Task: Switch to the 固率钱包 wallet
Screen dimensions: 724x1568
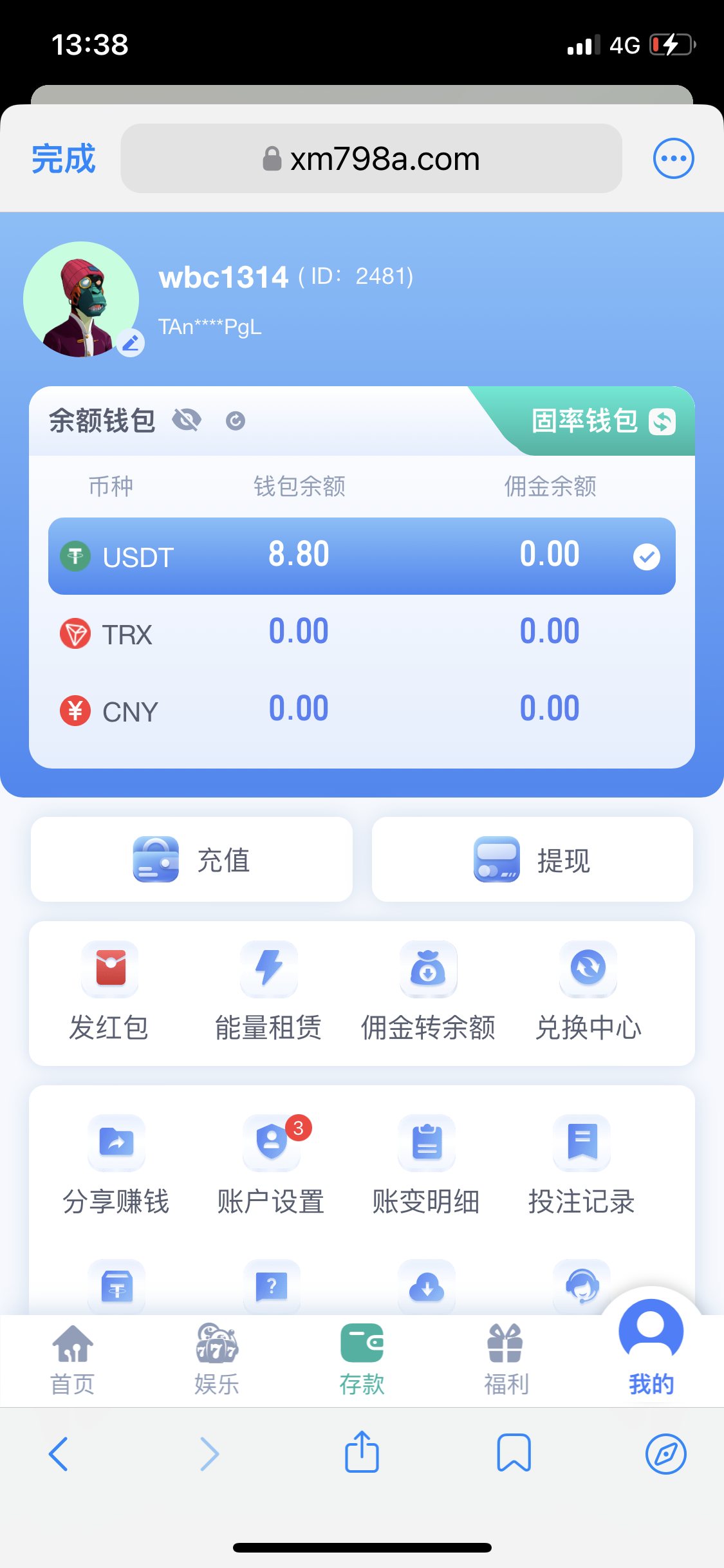Action: pos(601,422)
